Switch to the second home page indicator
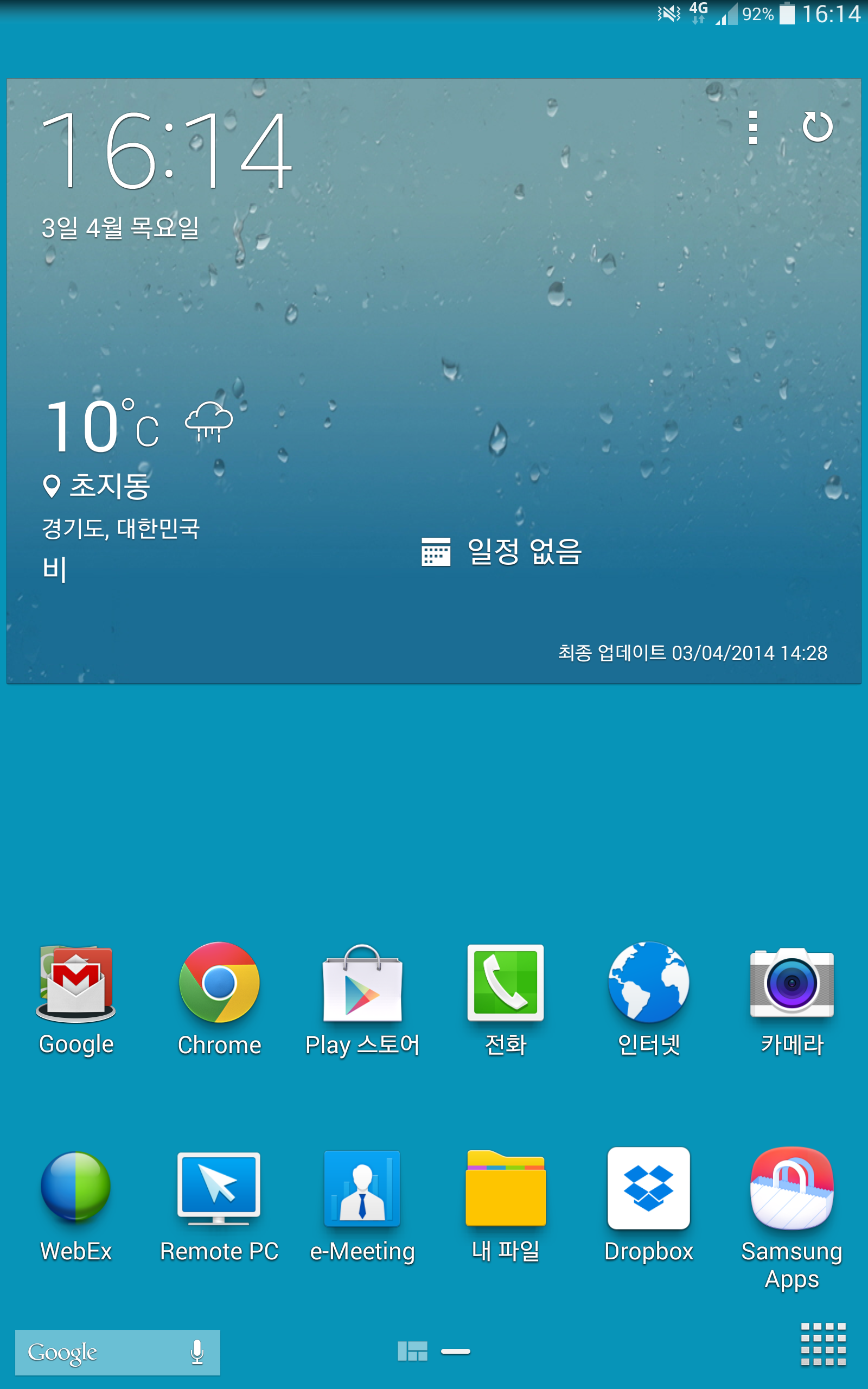This screenshot has height=1389, width=868. click(x=455, y=1351)
